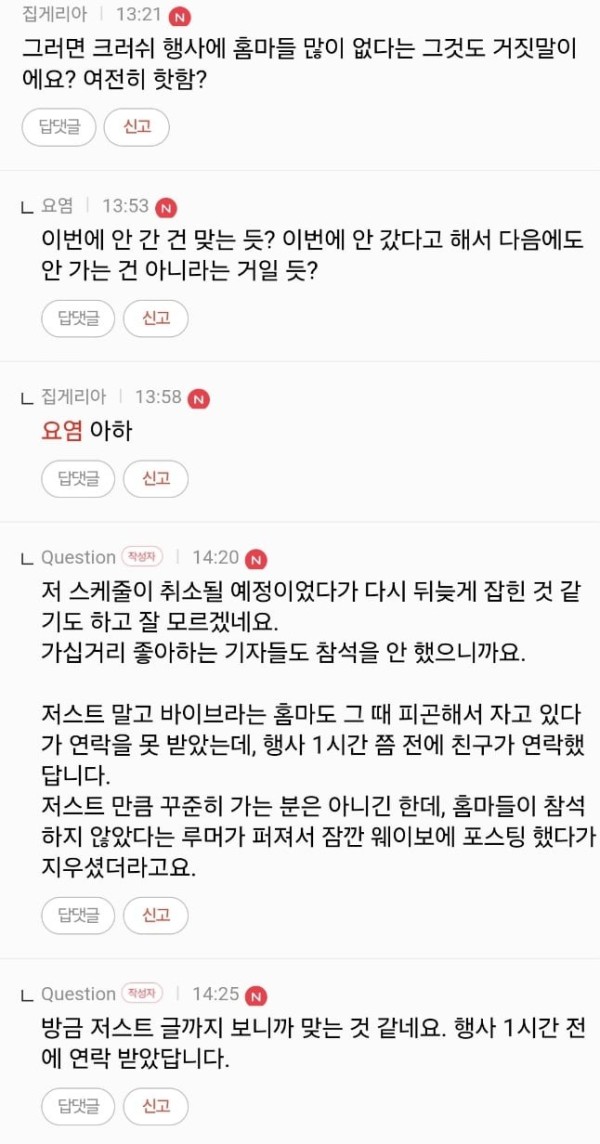Report Question's 14:20 comment
Screen dimensions: 600x1144
tap(156, 915)
